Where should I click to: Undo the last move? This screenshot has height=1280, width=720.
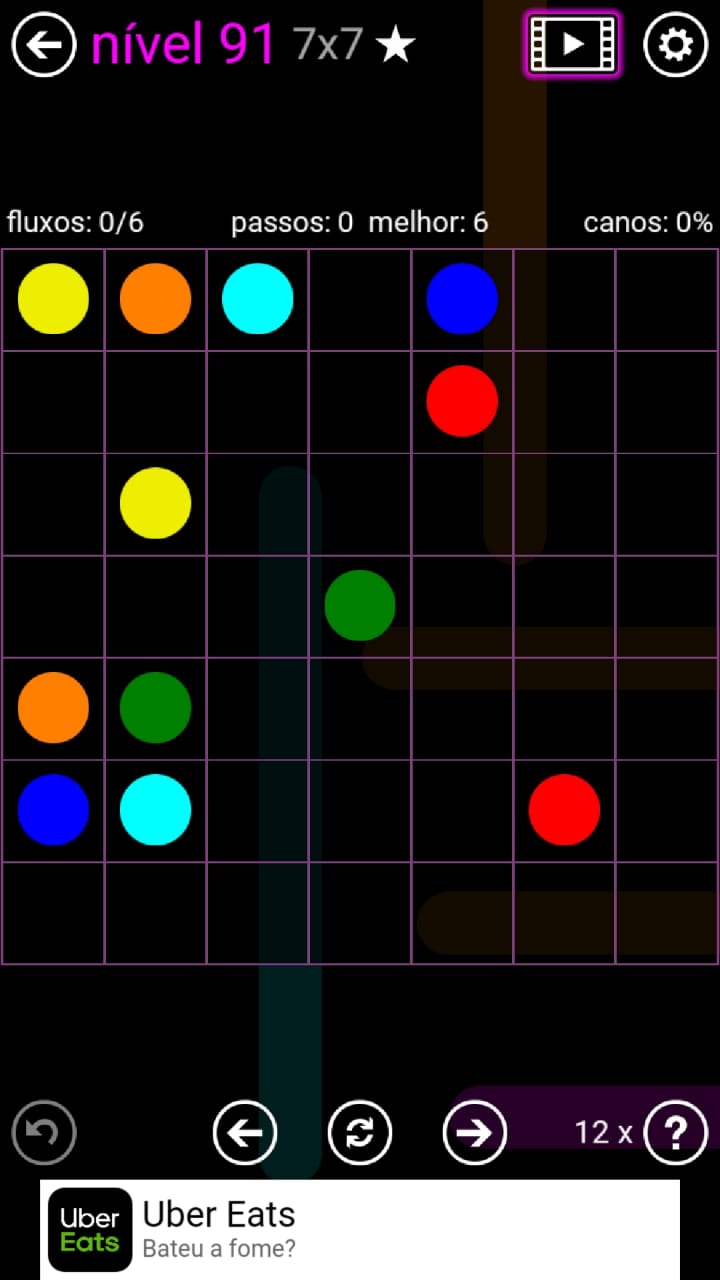click(x=44, y=1133)
